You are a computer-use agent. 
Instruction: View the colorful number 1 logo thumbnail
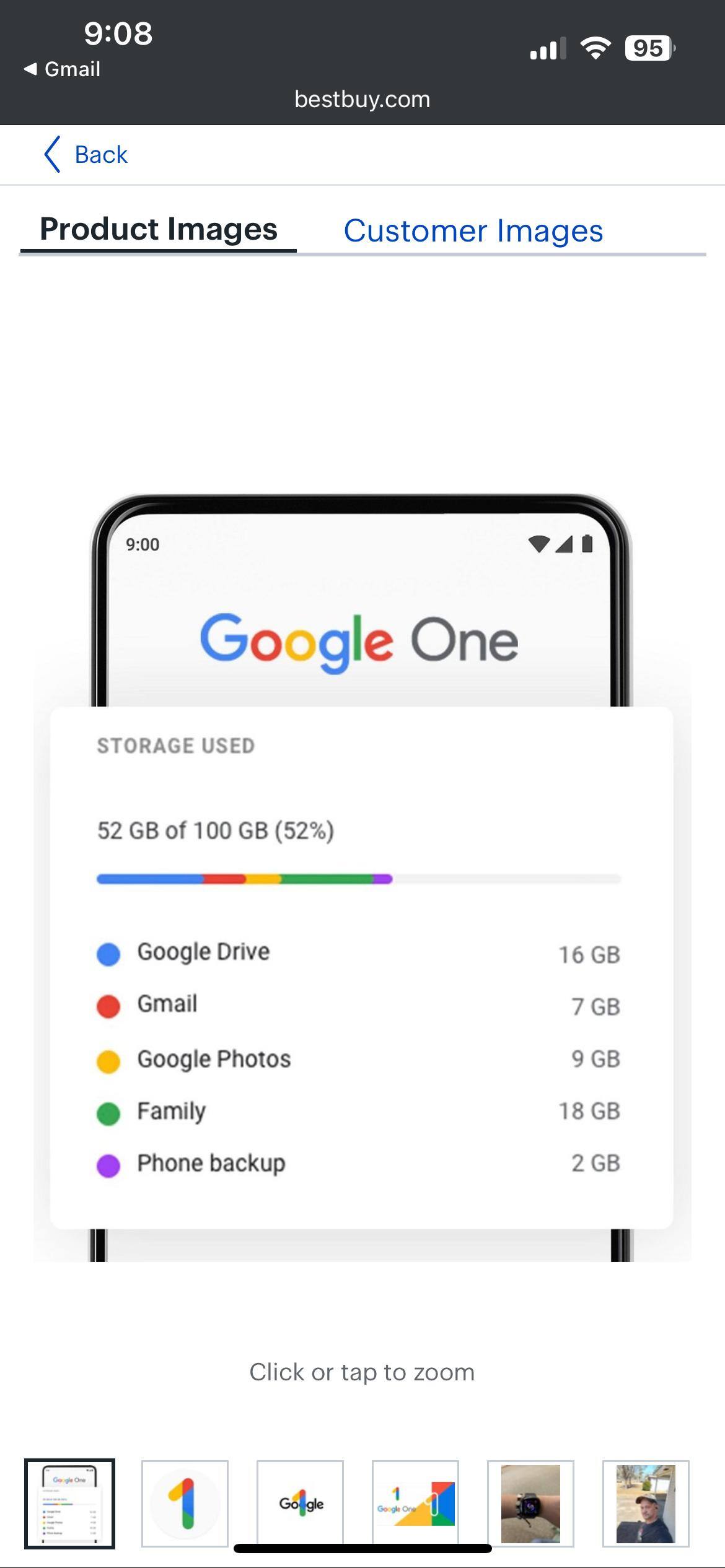tap(185, 1503)
